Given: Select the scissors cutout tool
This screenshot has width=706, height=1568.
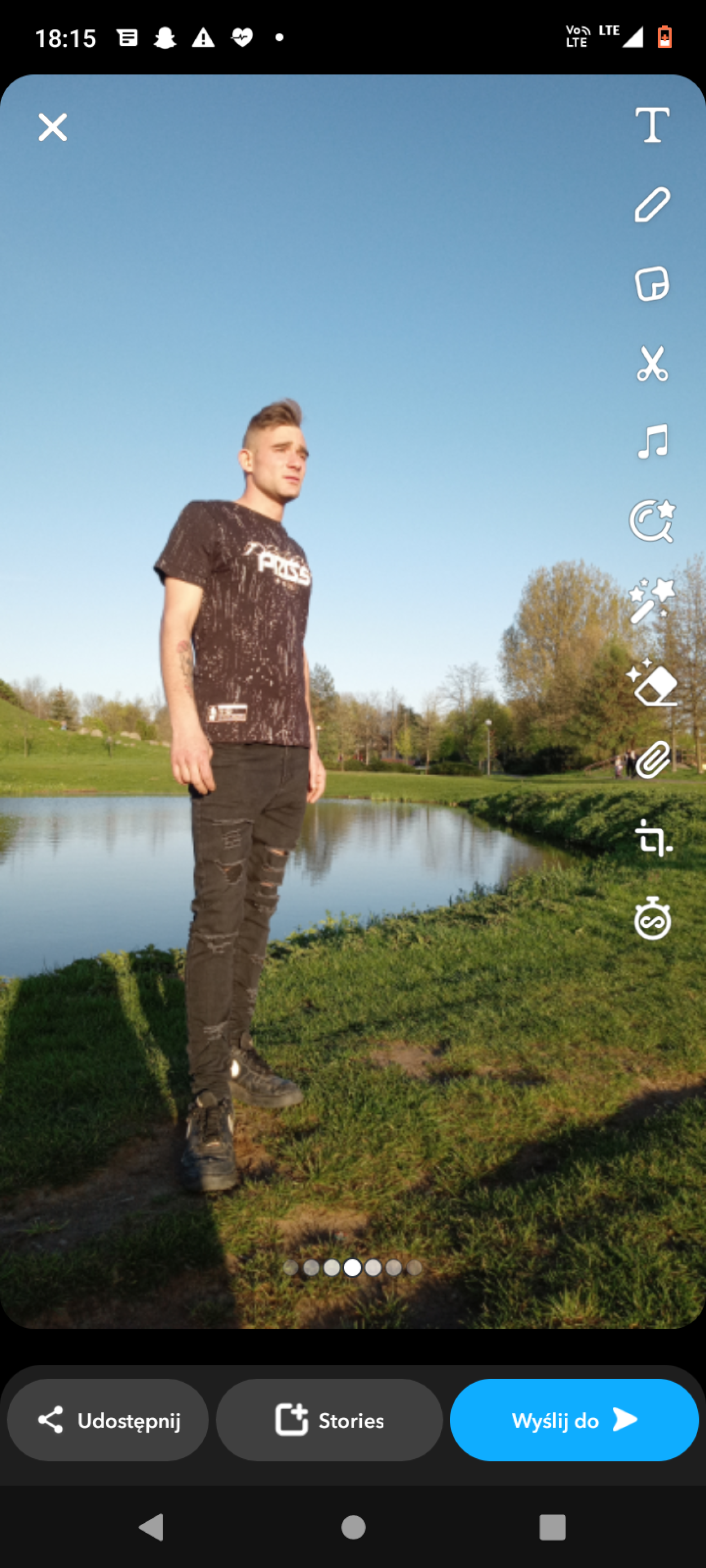Looking at the screenshot, I should pyautogui.click(x=652, y=363).
